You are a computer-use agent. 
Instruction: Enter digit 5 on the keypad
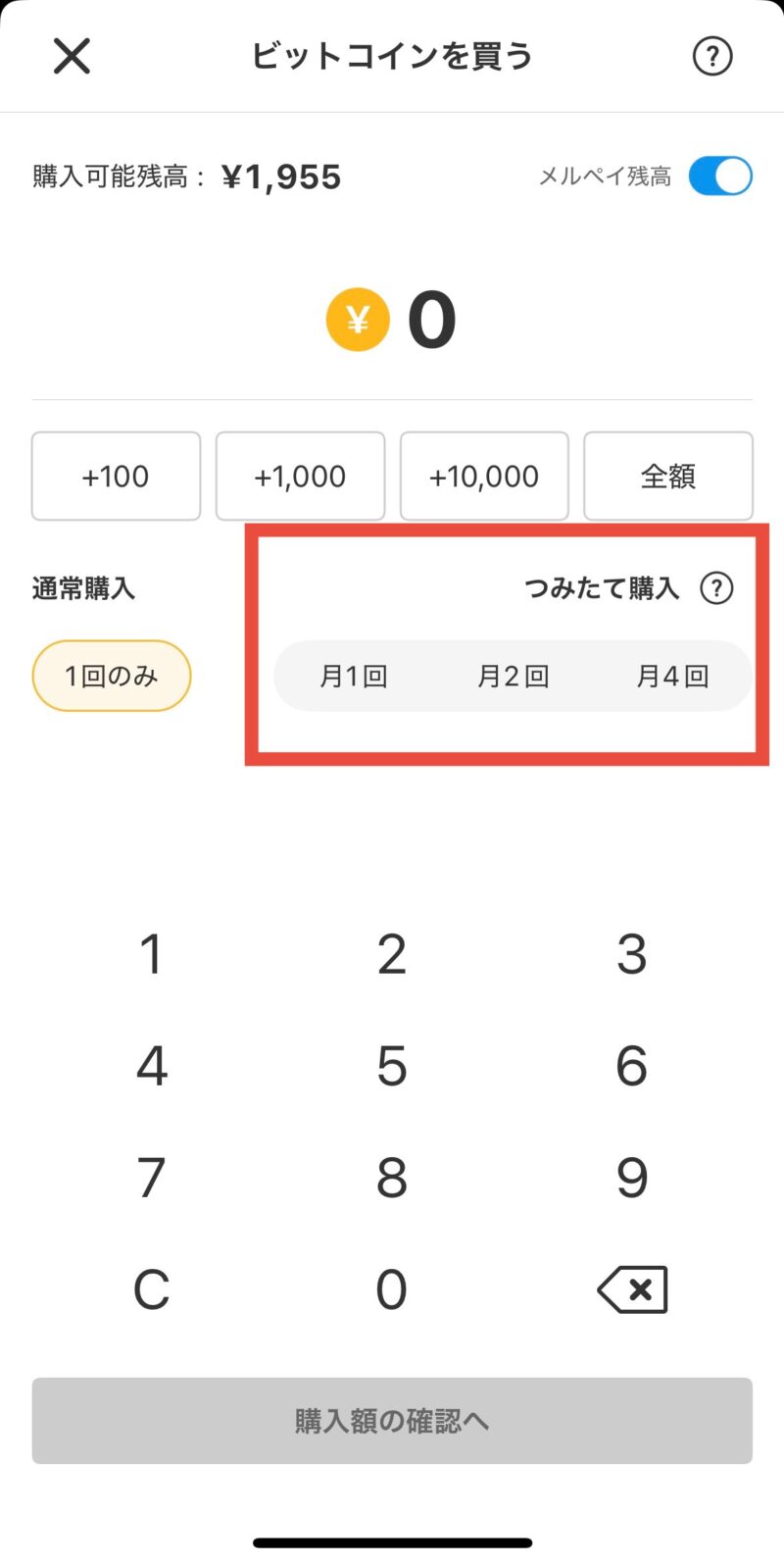pyautogui.click(x=392, y=1066)
